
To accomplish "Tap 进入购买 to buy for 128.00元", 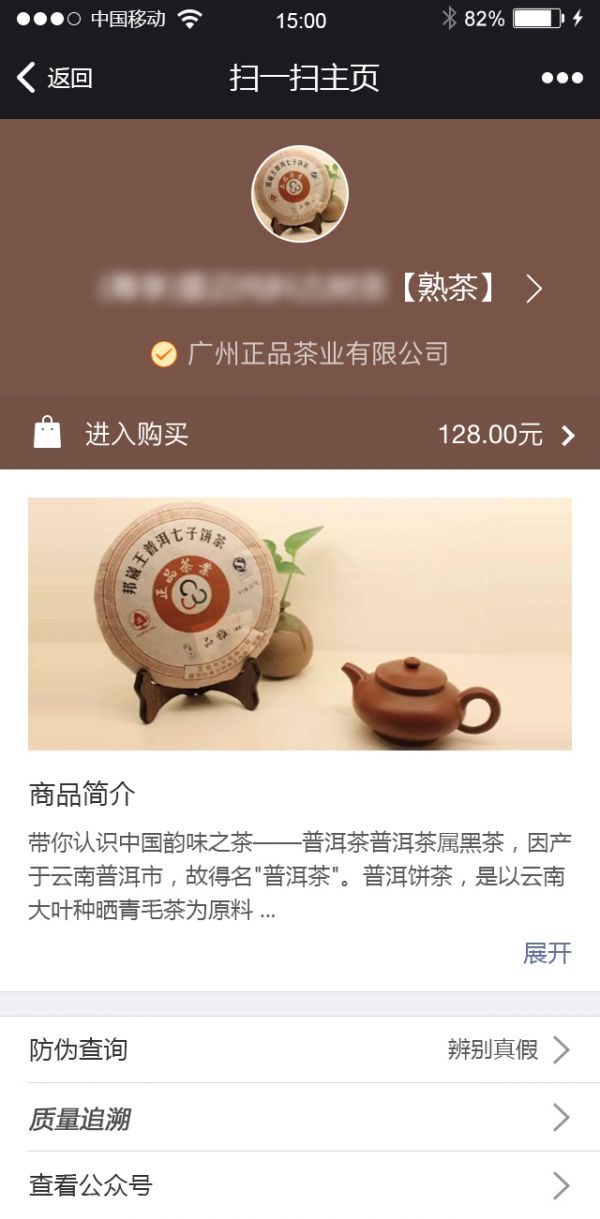I will tap(300, 434).
